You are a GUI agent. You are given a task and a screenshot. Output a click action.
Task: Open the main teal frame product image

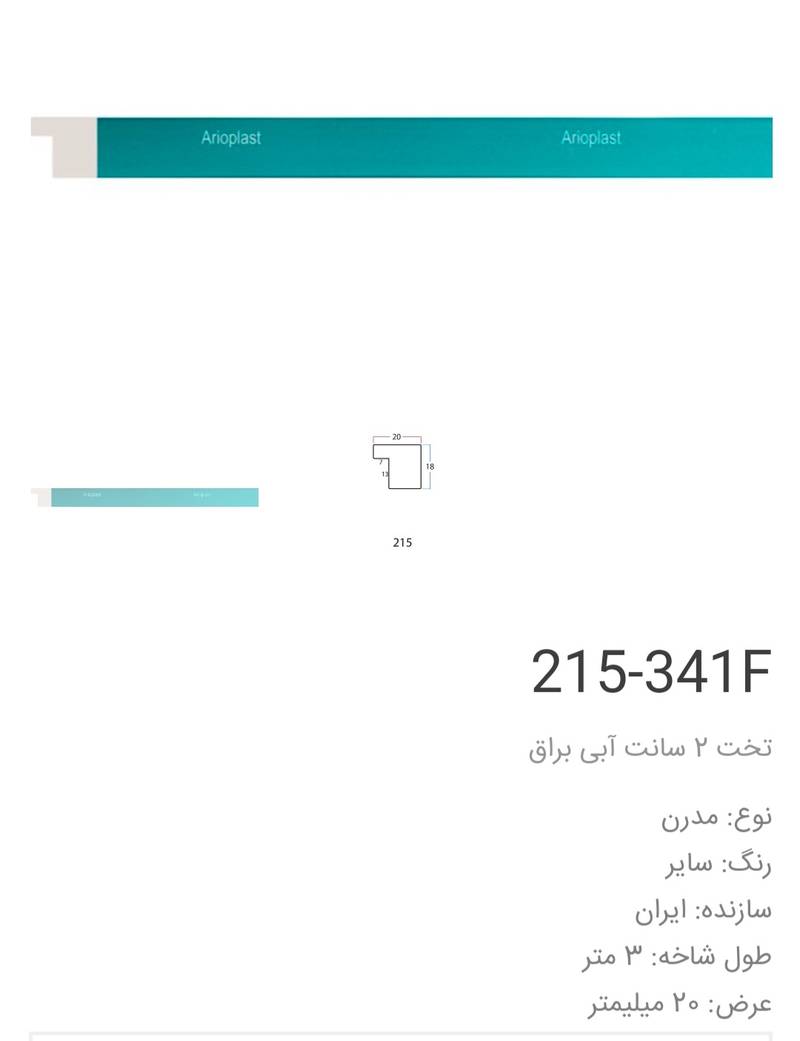click(x=402, y=148)
